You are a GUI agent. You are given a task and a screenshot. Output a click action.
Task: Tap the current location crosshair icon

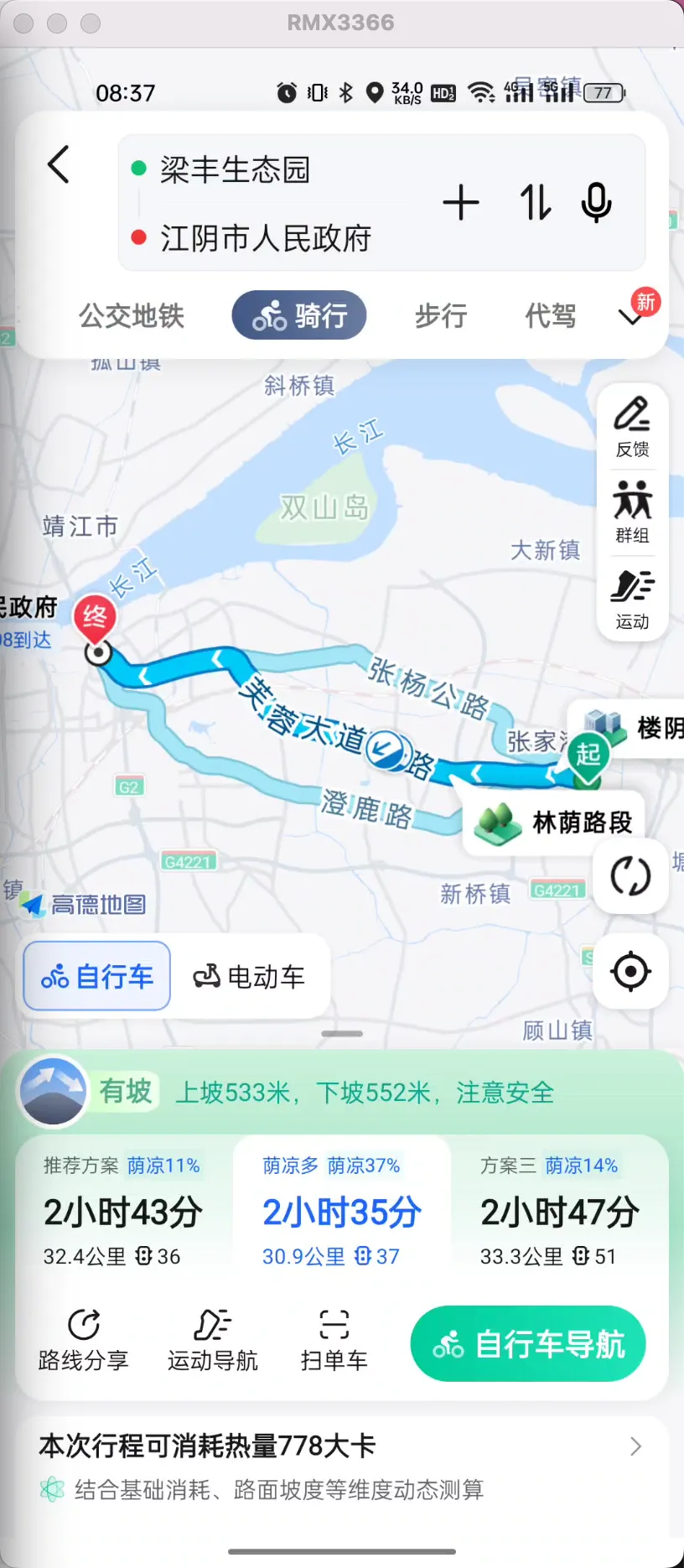[x=630, y=972]
